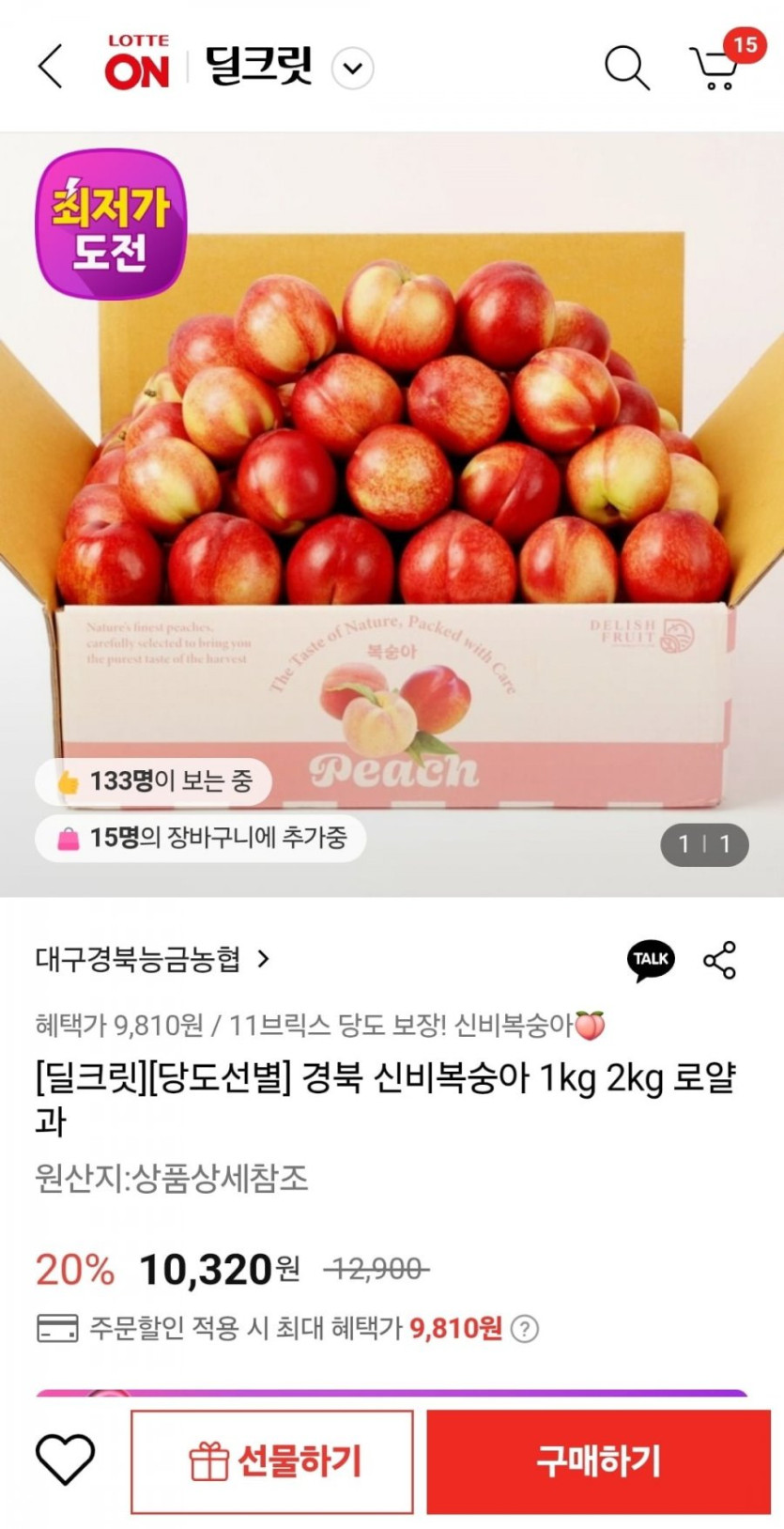Add the product to wishlist with heart

click(65, 1460)
